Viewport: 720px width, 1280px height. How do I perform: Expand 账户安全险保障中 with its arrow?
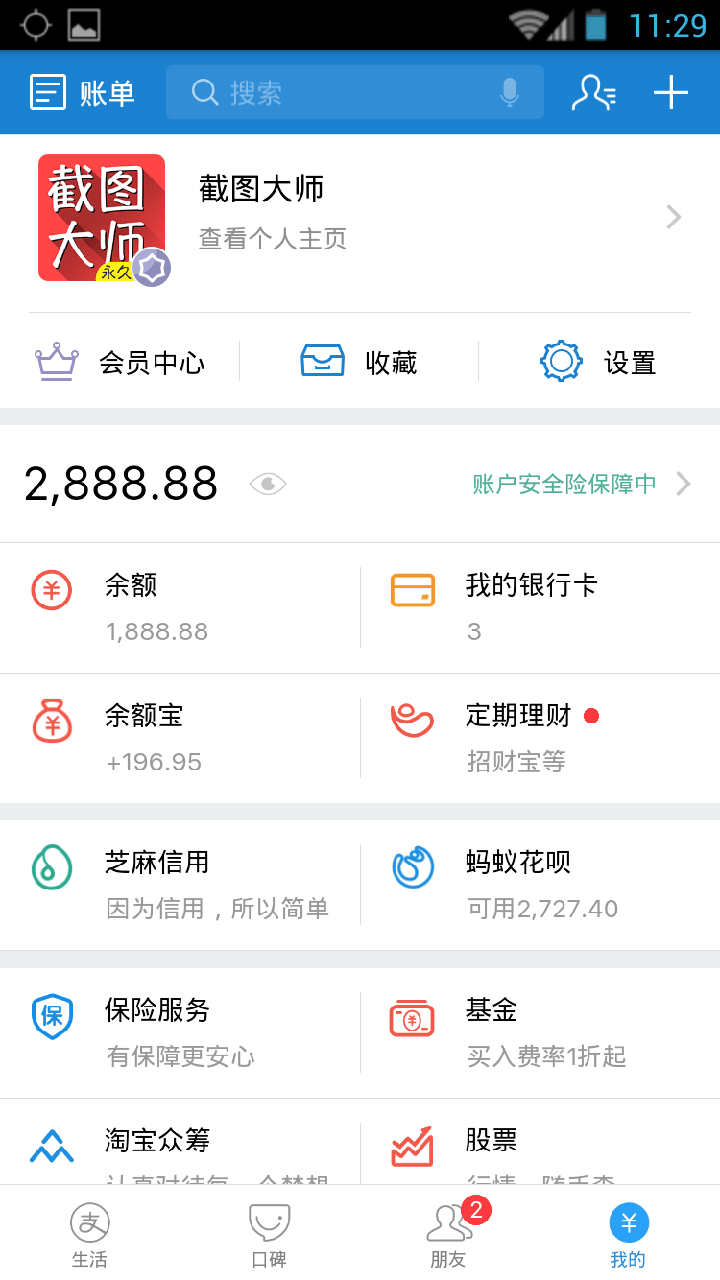[x=684, y=483]
